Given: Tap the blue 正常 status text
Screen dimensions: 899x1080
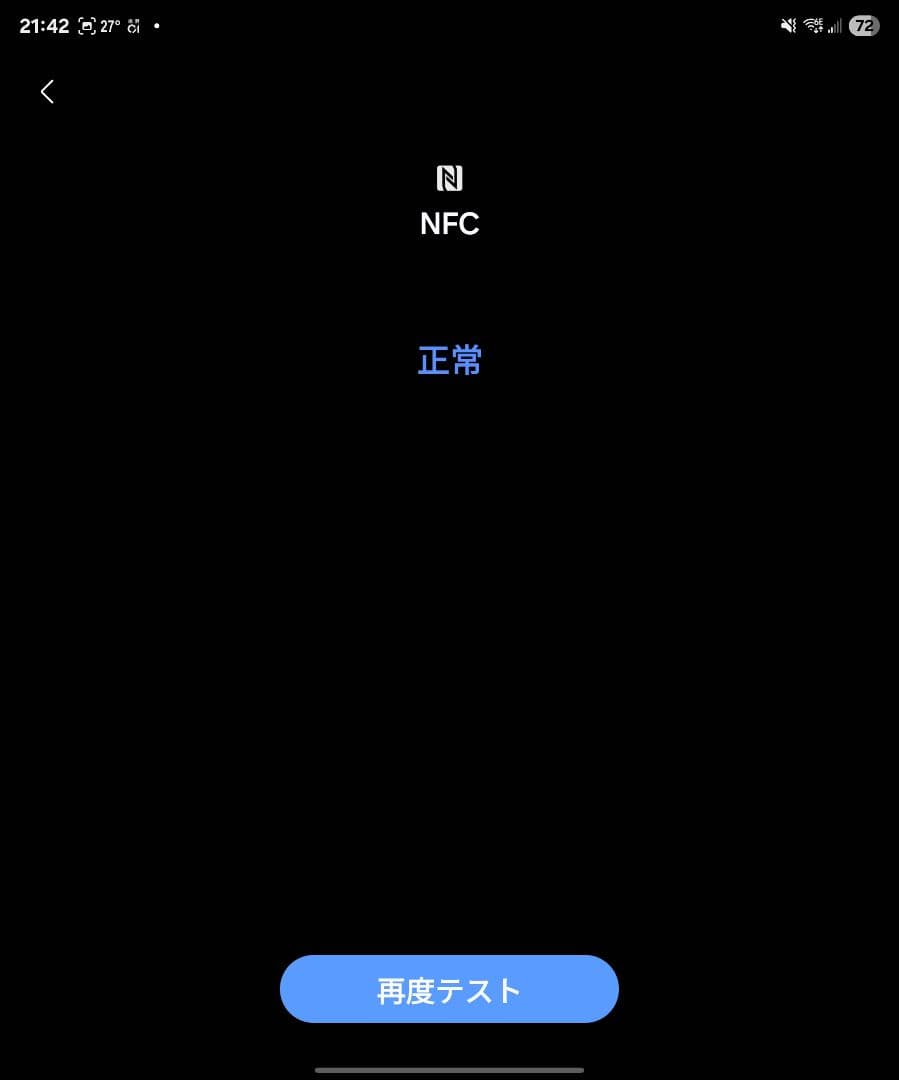Looking at the screenshot, I should [x=449, y=360].
